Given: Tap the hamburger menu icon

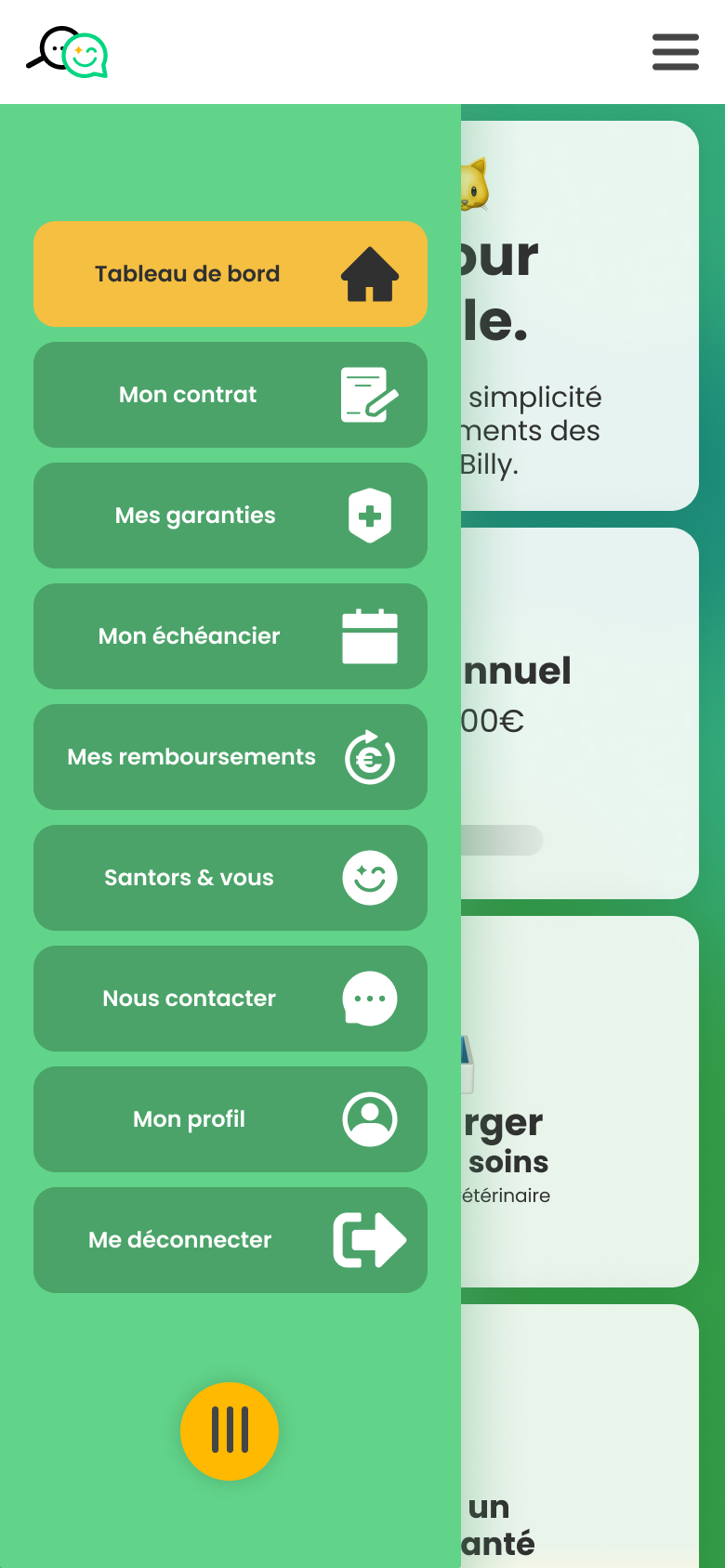Looking at the screenshot, I should click(x=675, y=52).
